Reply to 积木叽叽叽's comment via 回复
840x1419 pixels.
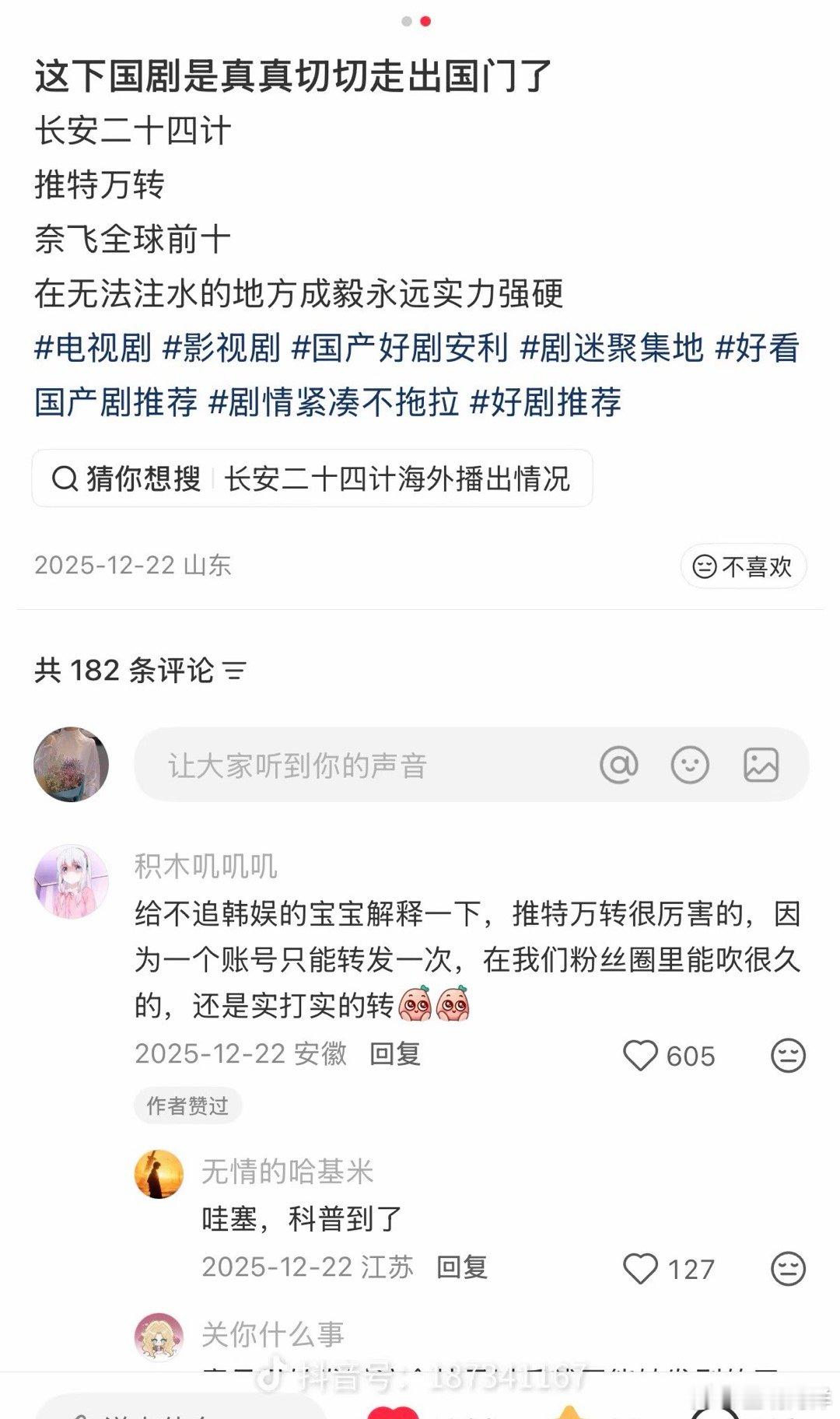click(395, 1054)
